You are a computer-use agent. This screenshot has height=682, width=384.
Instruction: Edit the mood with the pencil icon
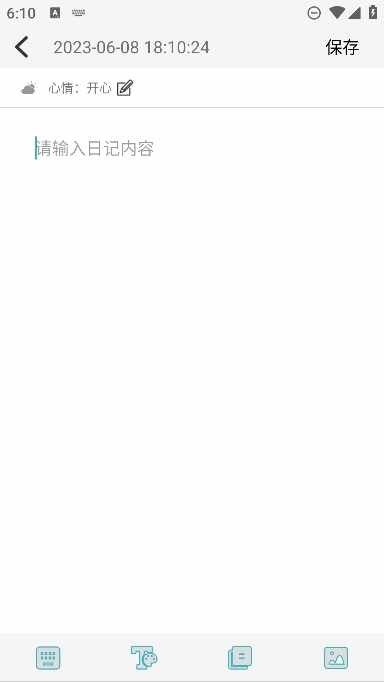click(124, 88)
